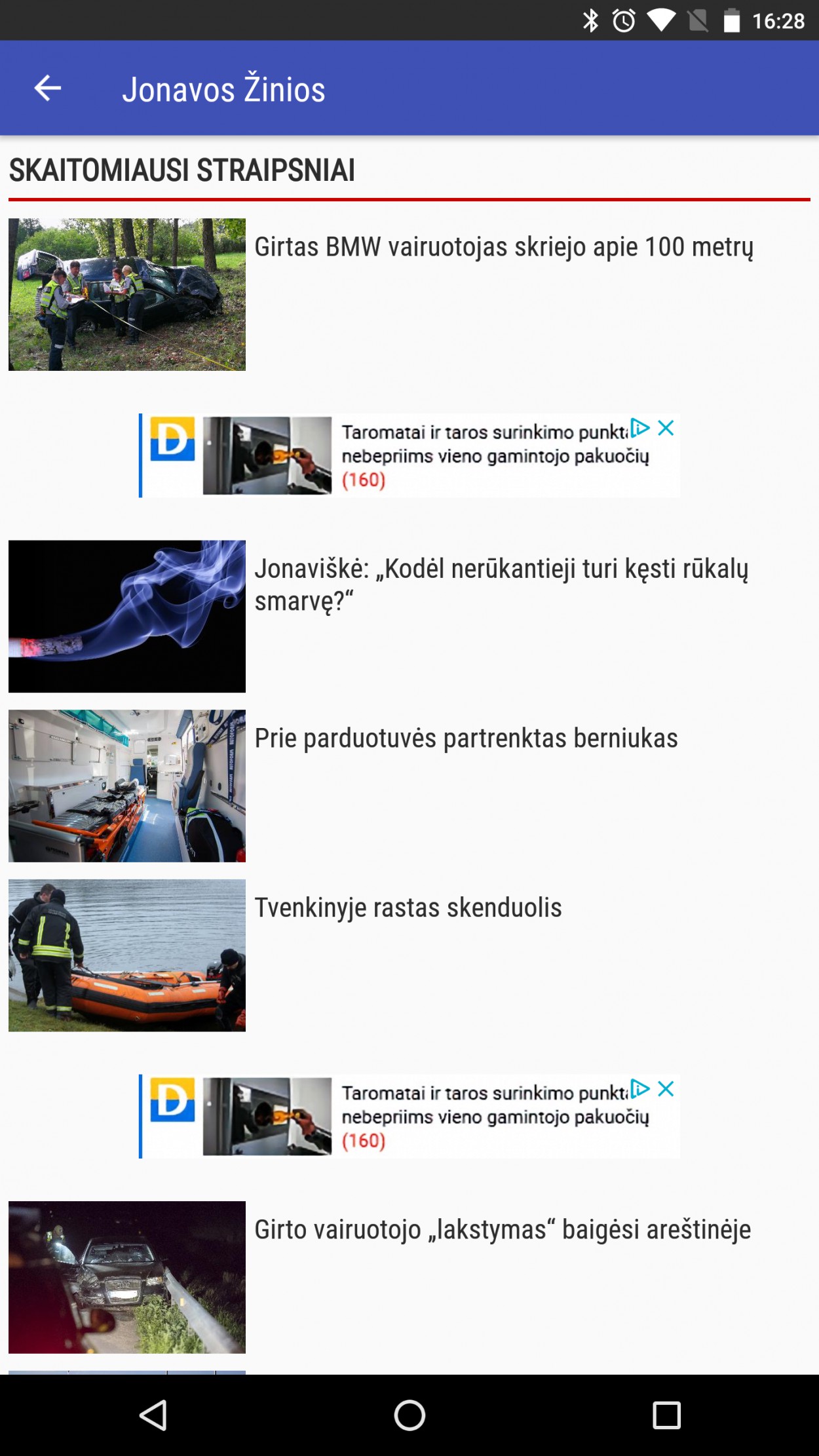Read 'Prie parduotuvės partrenktas berniukas'
Screen dimensions: 819x1456
(466, 738)
